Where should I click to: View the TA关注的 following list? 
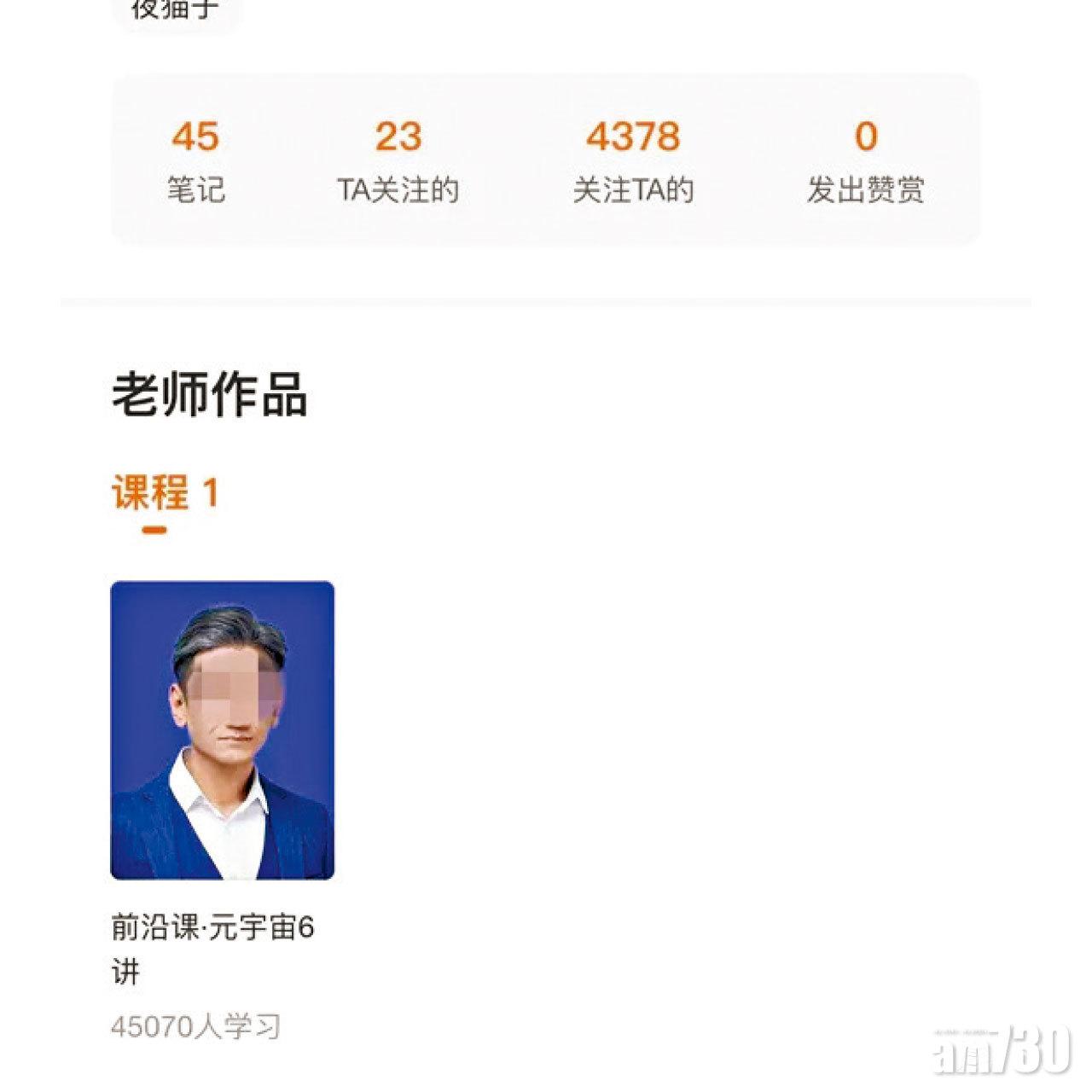click(x=398, y=161)
